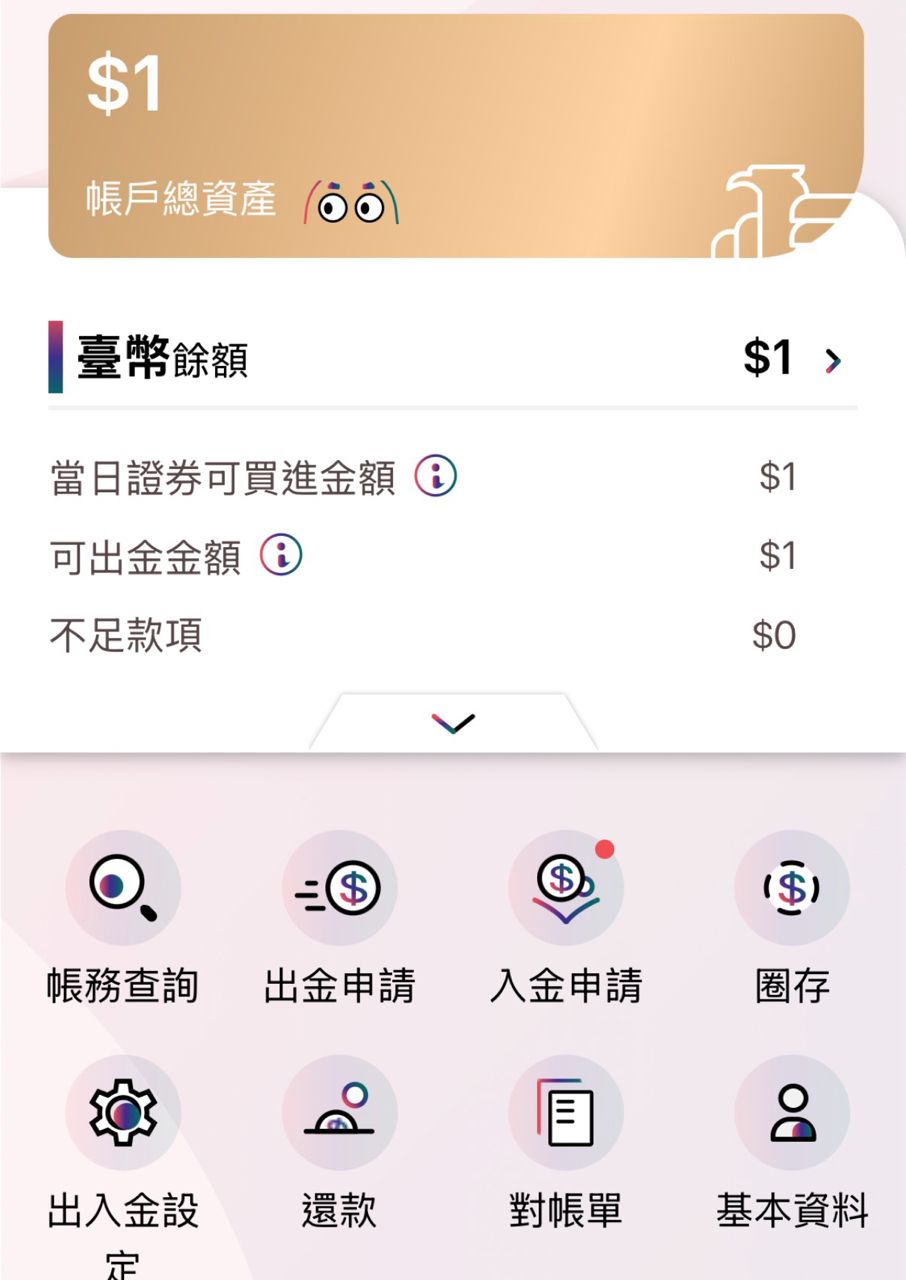906x1280 pixels.
Task: Start a 出金申請 withdrawal request
Action: (x=339, y=888)
